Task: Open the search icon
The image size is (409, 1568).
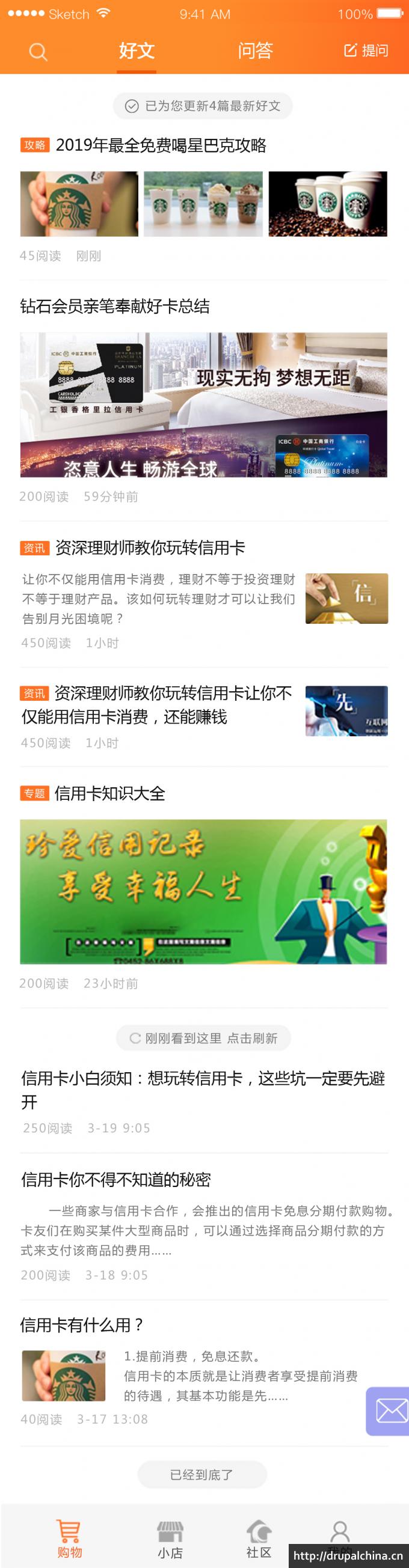Action: [x=38, y=52]
